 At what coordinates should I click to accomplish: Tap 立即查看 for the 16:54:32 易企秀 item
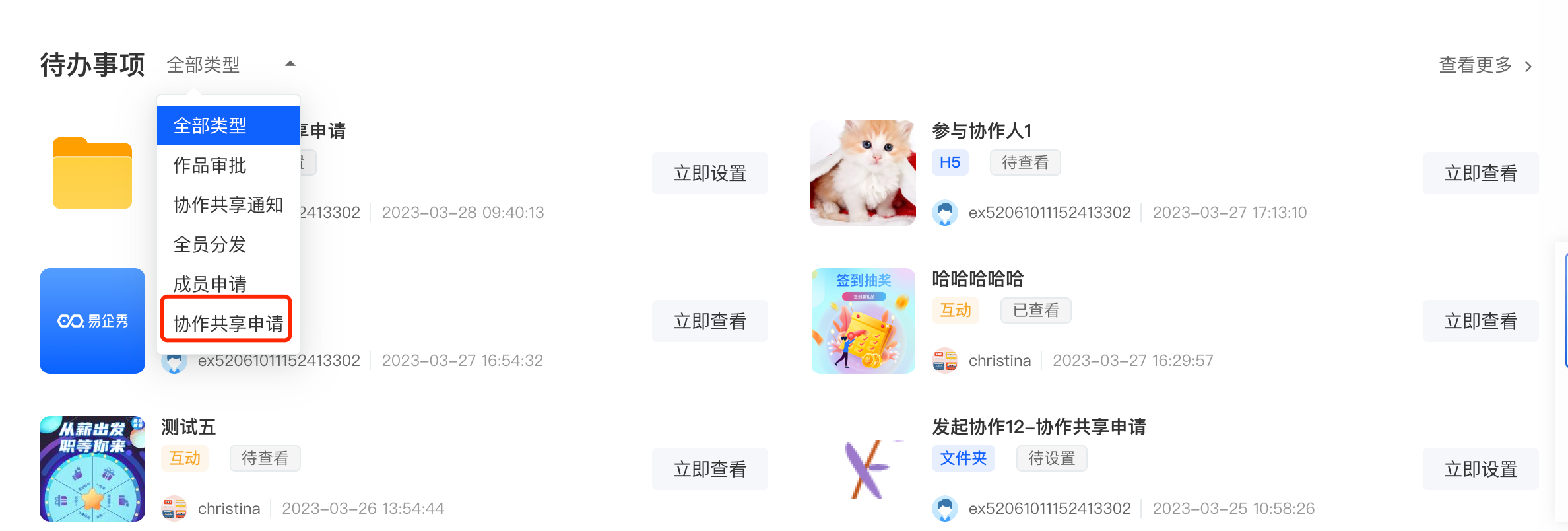(709, 321)
